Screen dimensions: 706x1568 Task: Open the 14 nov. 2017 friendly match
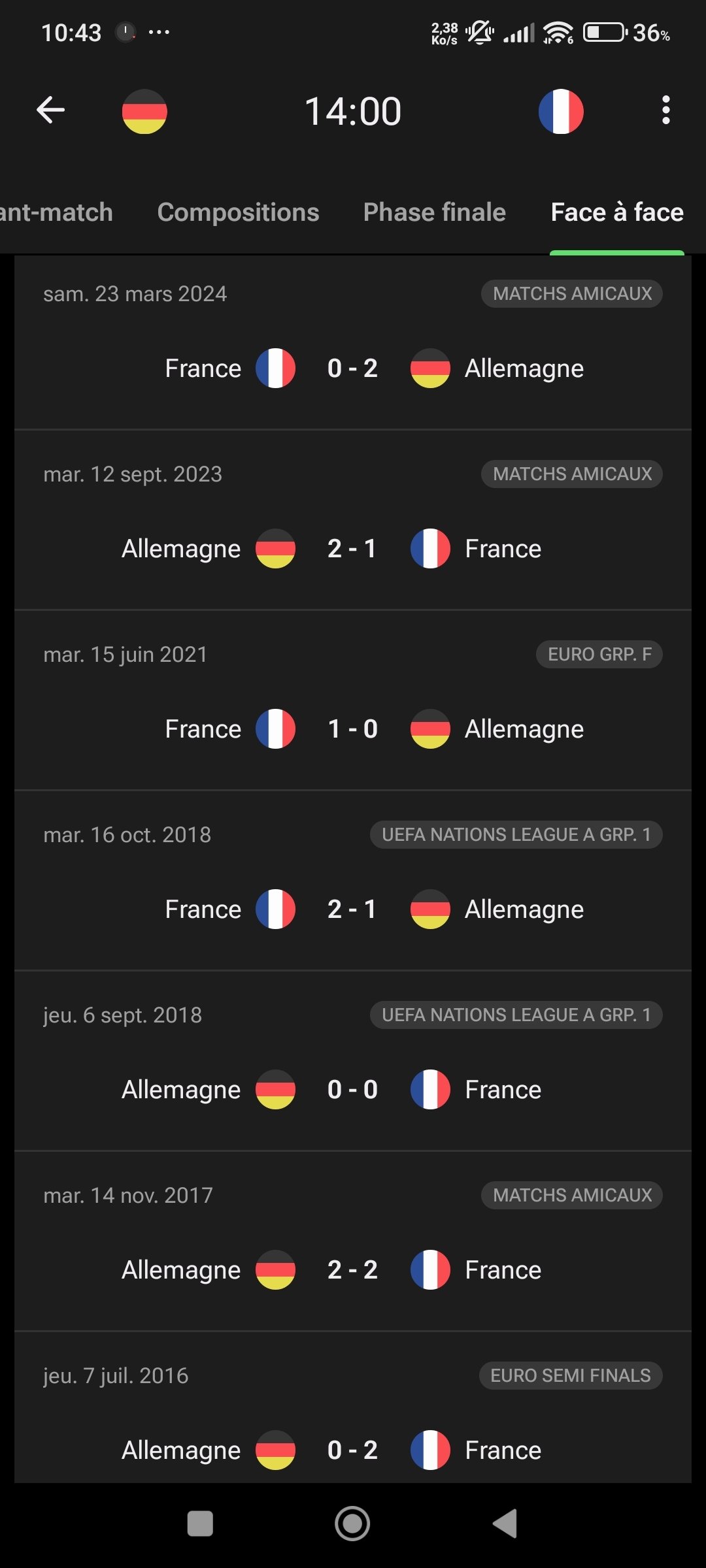[x=353, y=1241]
